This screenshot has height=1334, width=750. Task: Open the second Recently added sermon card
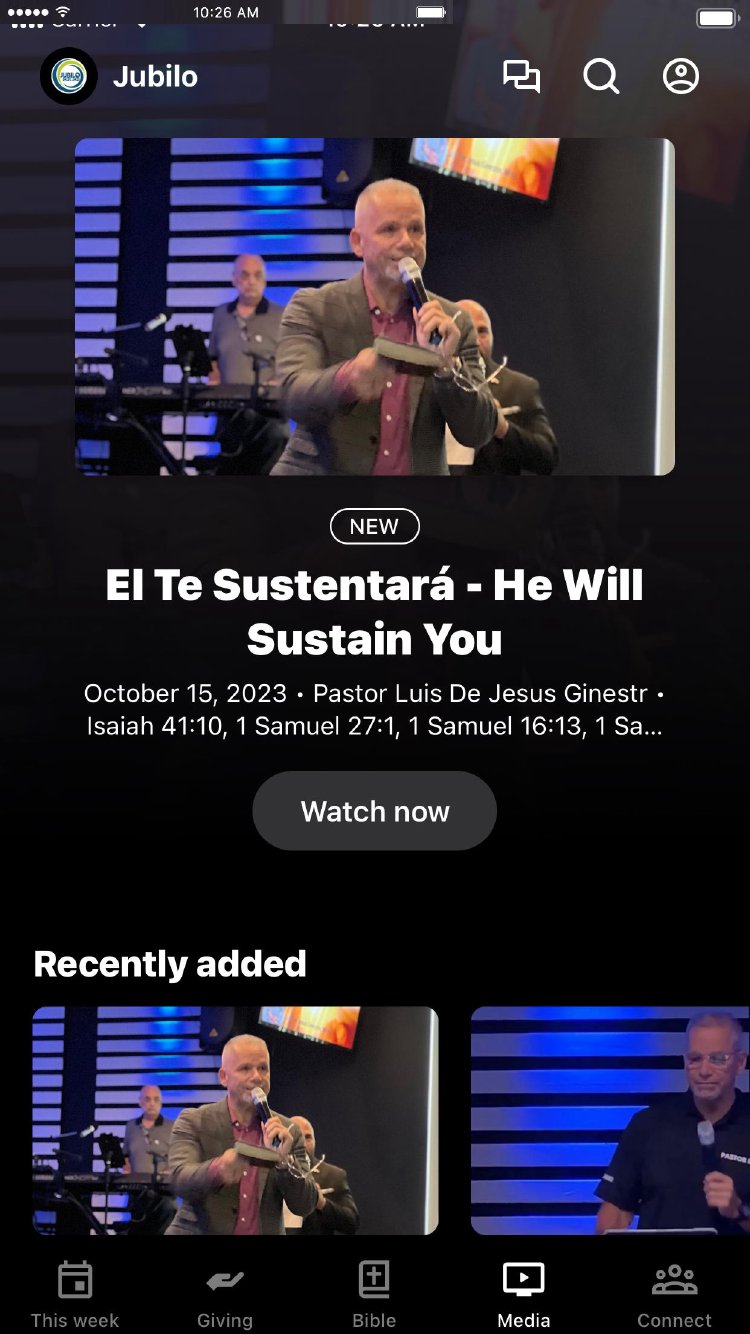point(610,1120)
